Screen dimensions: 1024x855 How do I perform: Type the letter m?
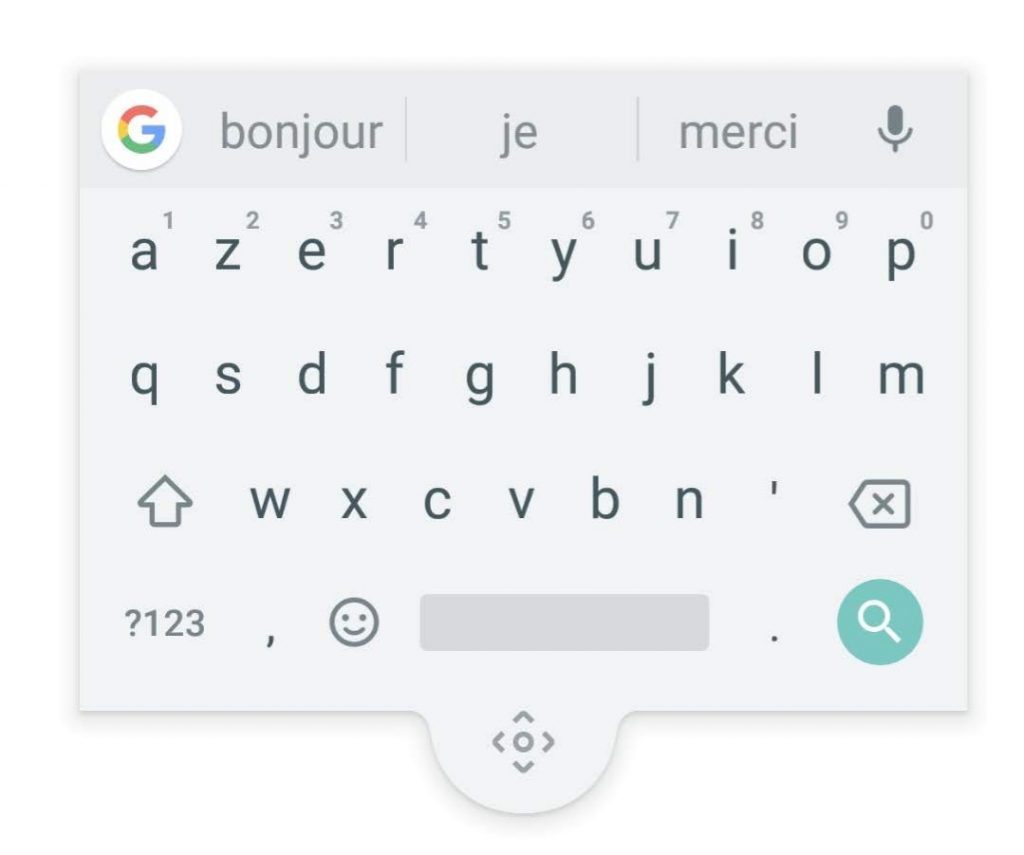pyautogui.click(x=900, y=376)
